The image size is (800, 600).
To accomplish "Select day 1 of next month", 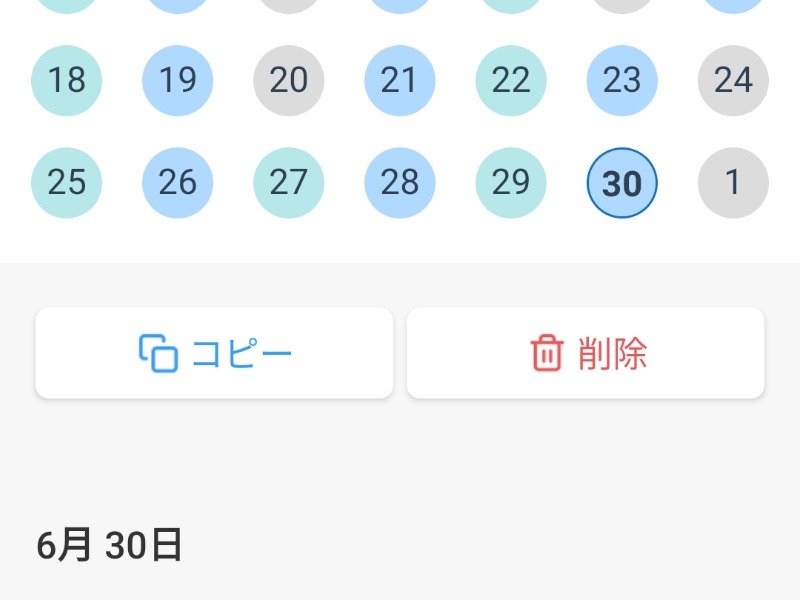I will point(733,182).
